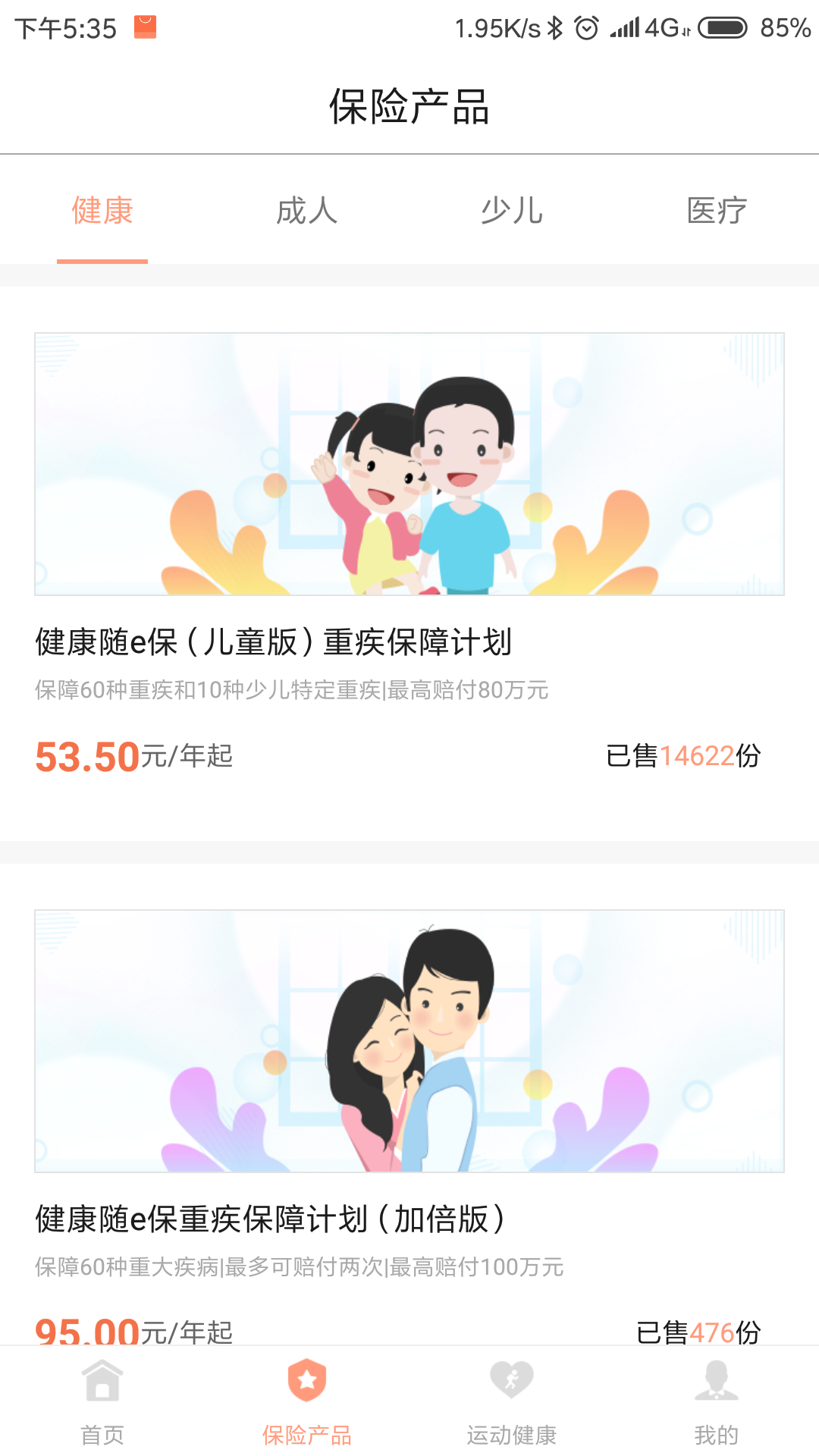This screenshot has width=819, height=1456.
Task: Select the 健康 category tab
Action: tap(102, 211)
